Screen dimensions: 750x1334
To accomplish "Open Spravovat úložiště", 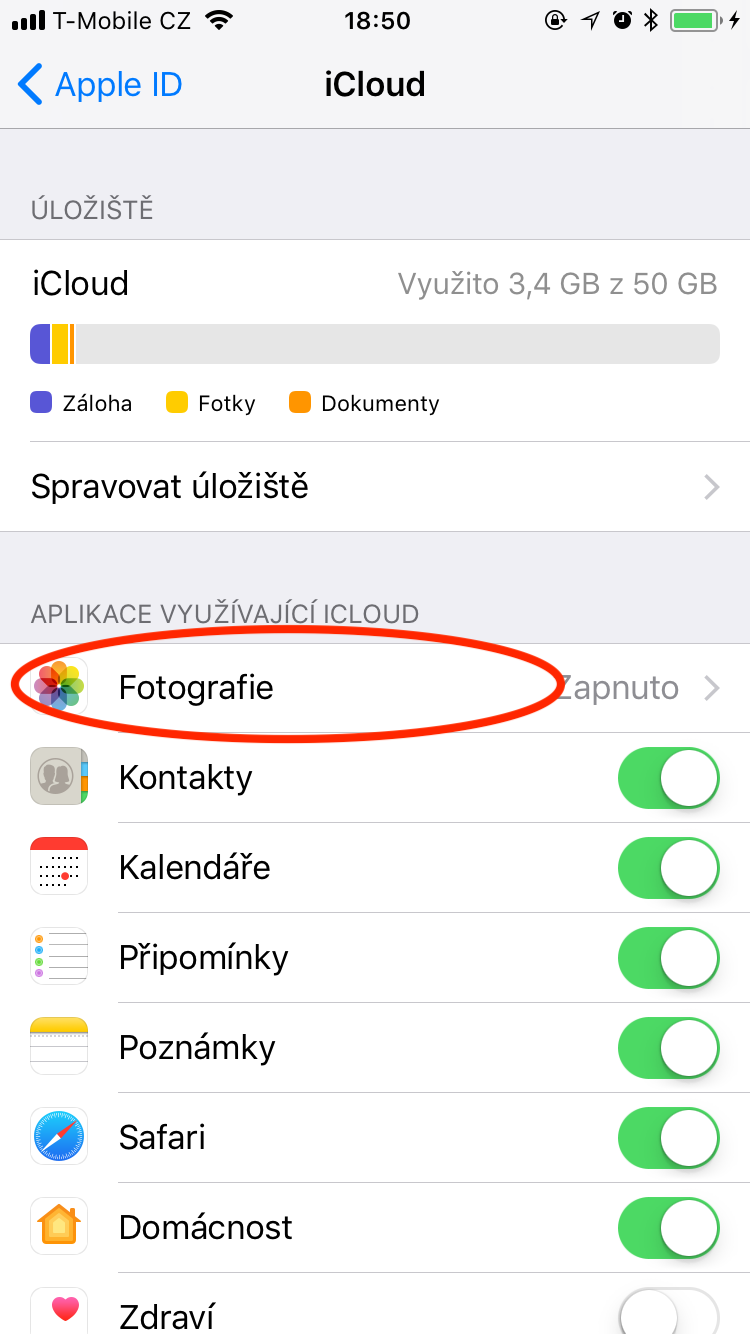I will point(375,487).
